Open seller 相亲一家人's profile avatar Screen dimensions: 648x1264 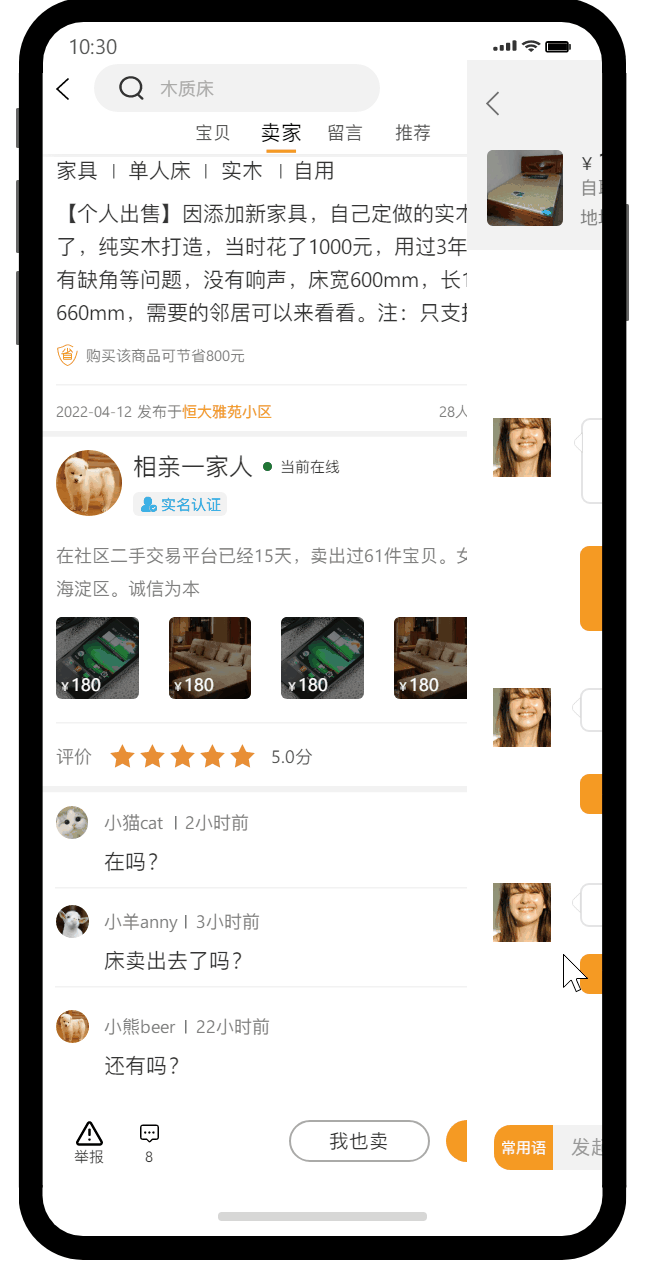(x=89, y=483)
